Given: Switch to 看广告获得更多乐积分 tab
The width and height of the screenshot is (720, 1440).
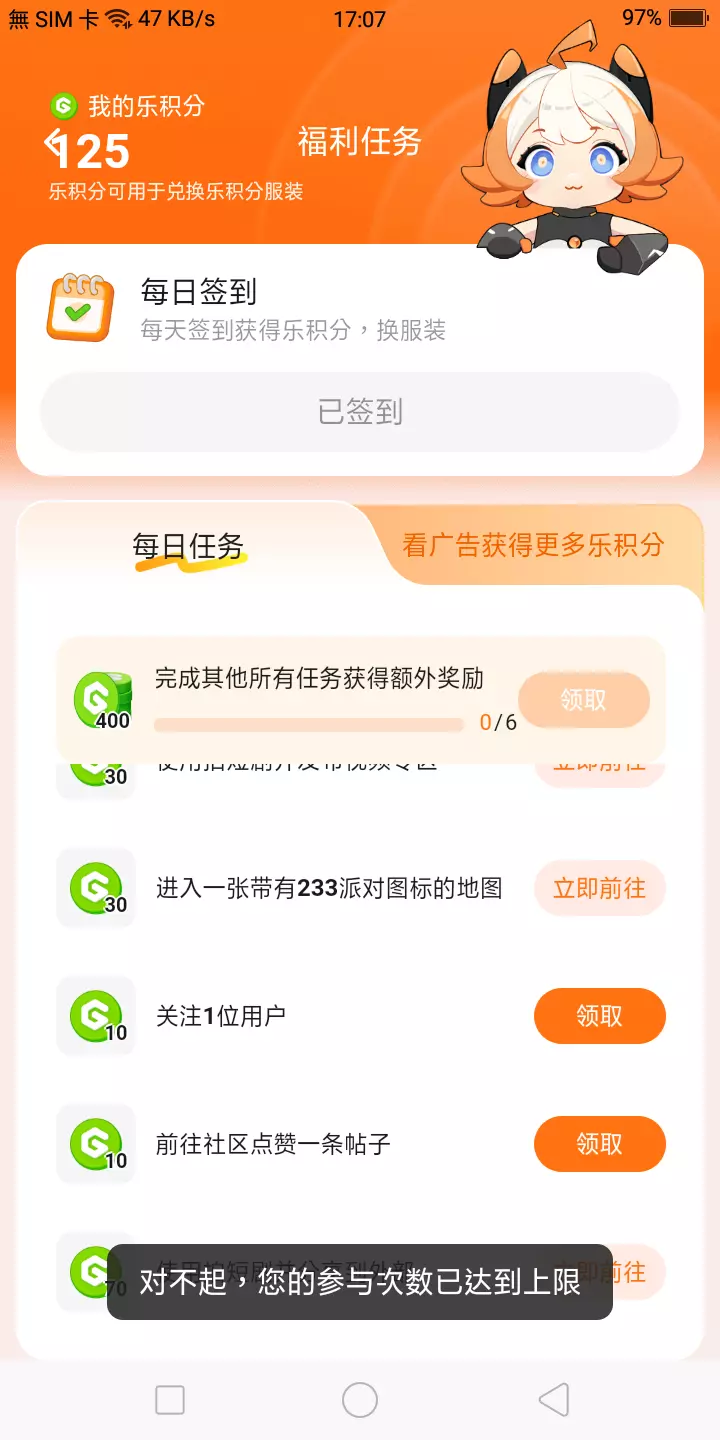Looking at the screenshot, I should 533,545.
